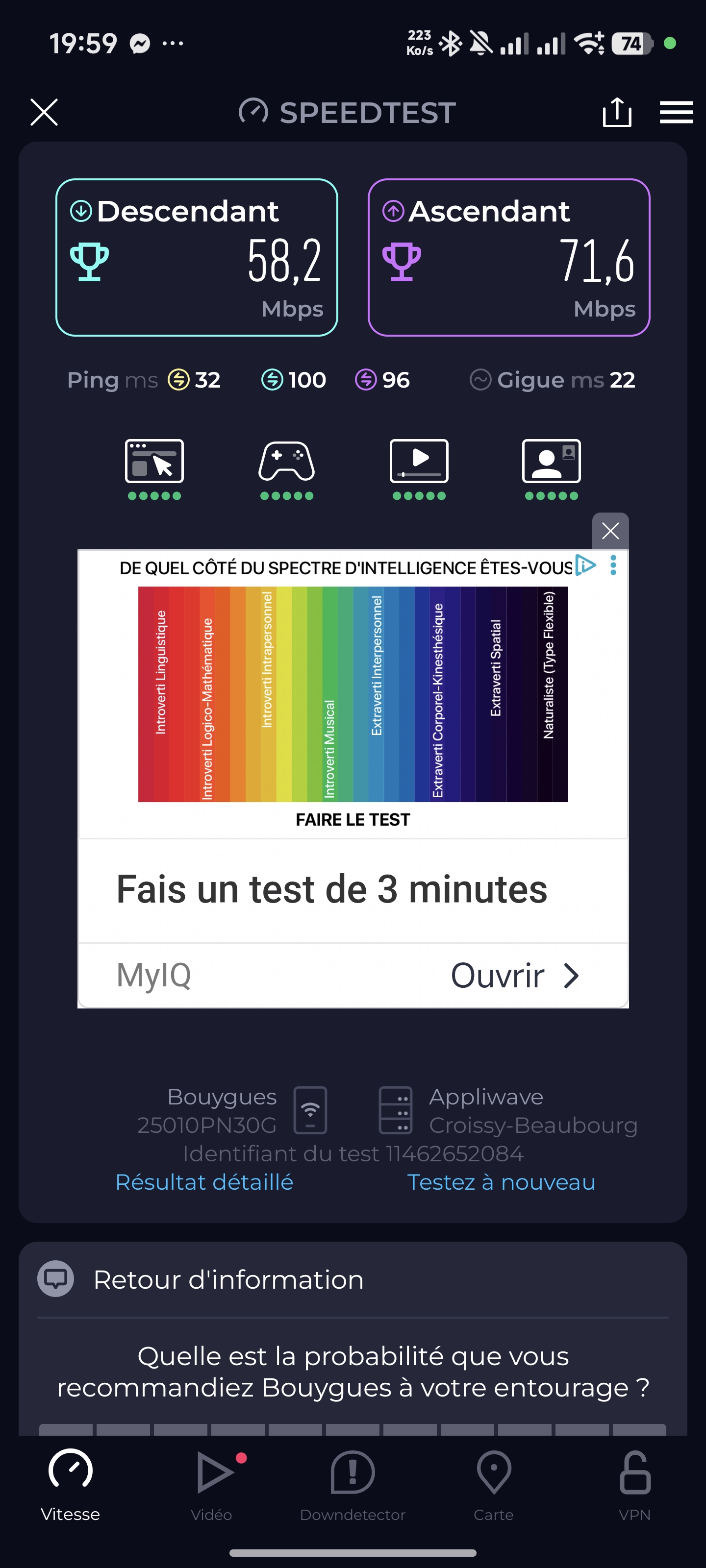
Task: Tap the web browsing quality icon
Action: (x=154, y=462)
